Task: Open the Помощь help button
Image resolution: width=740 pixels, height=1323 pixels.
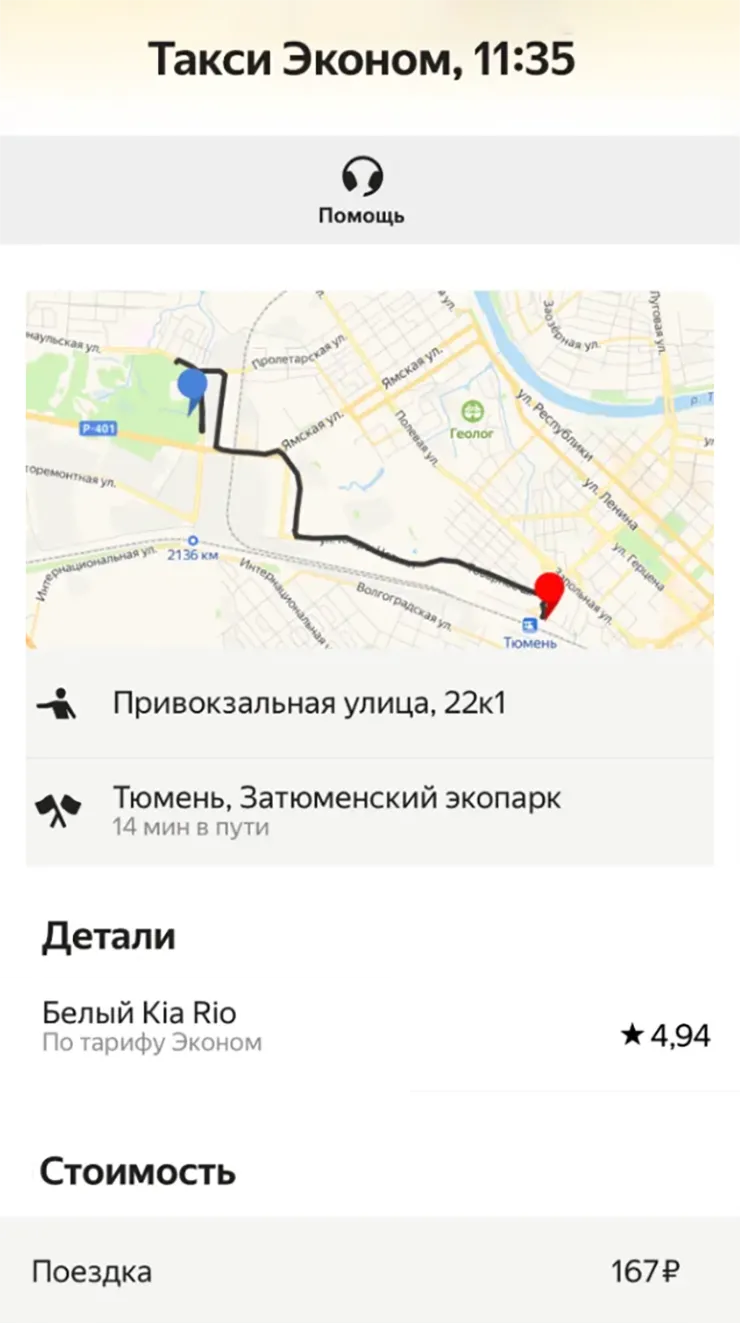Action: 362,191
